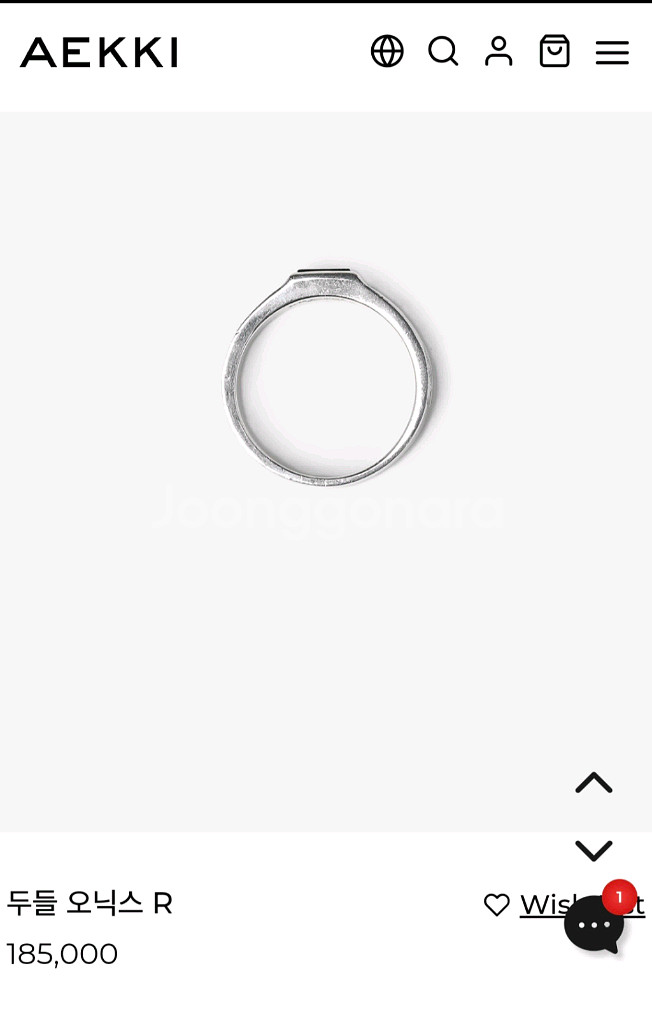Jump to top with the up arrow
Screen dimensions: 652x1024
(x=593, y=783)
